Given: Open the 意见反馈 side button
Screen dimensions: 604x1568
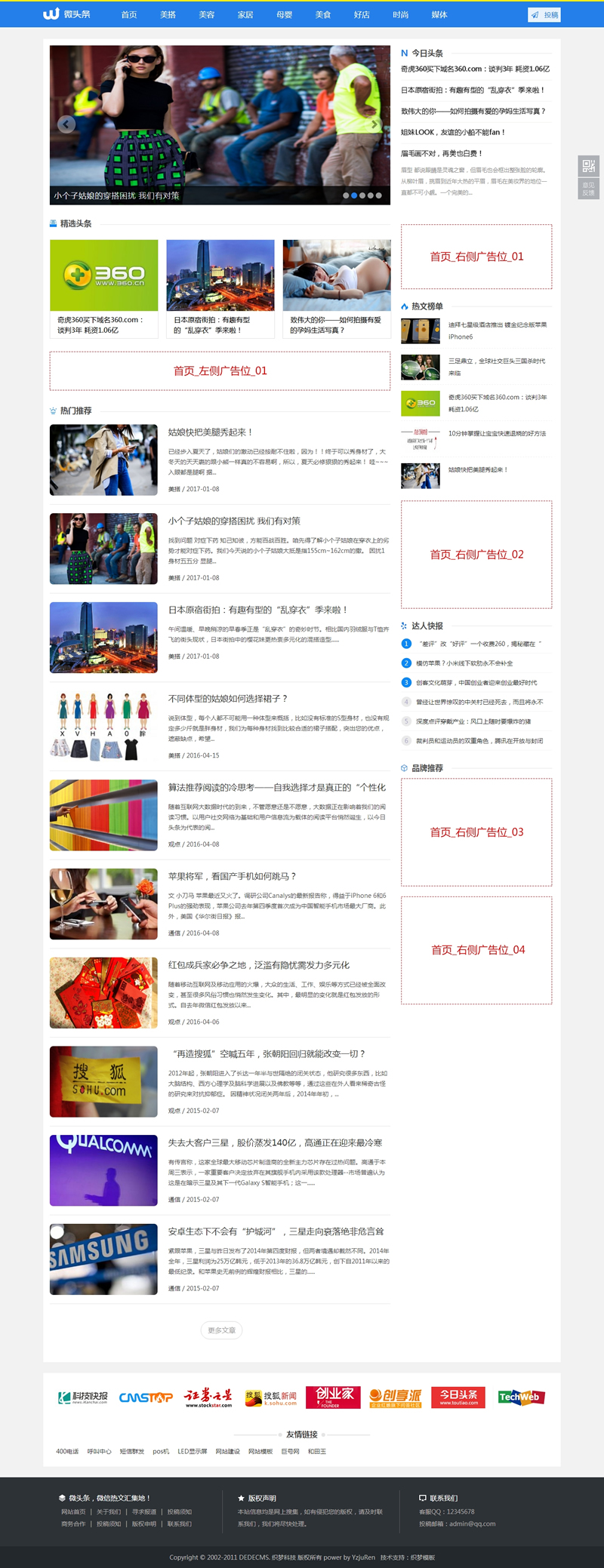Looking at the screenshot, I should 588,189.
